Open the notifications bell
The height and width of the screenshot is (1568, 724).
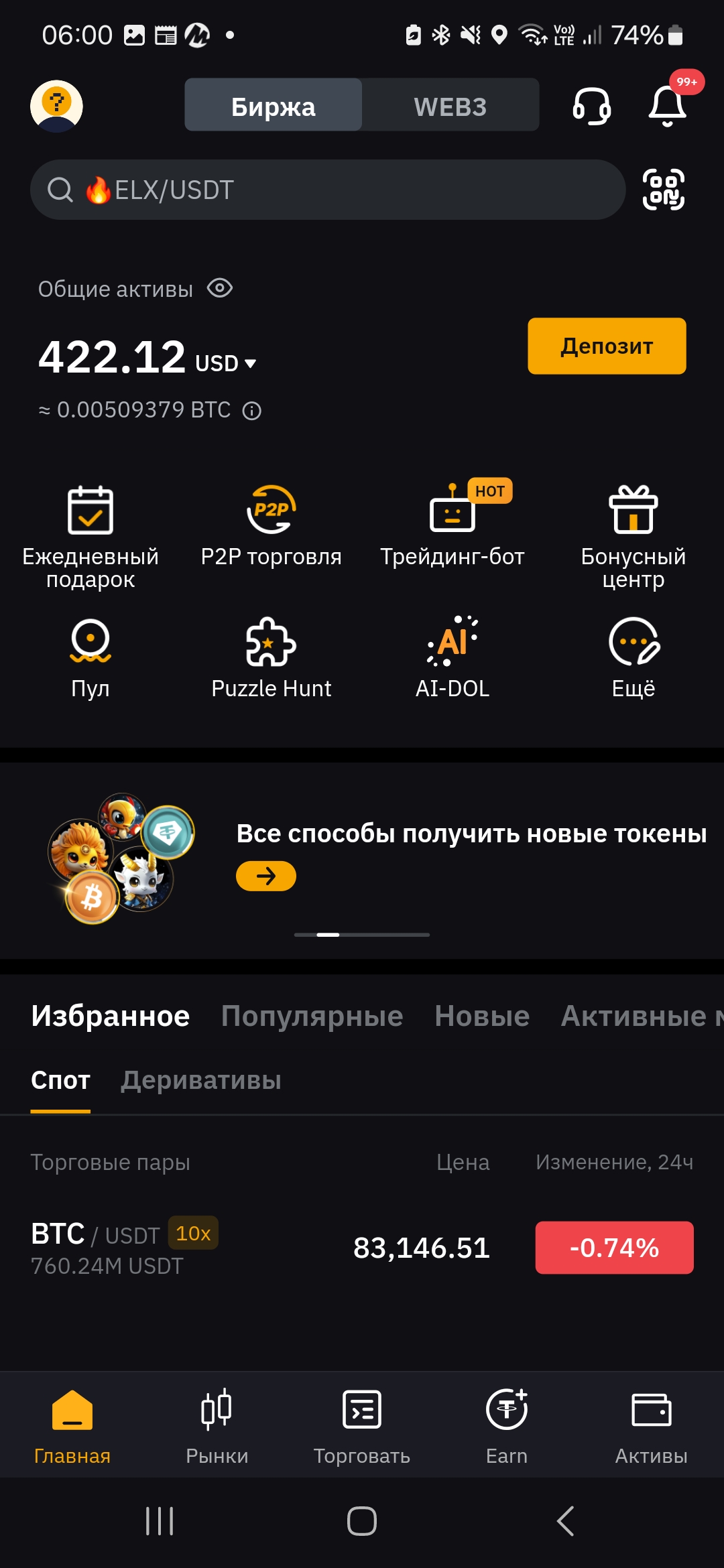668,106
